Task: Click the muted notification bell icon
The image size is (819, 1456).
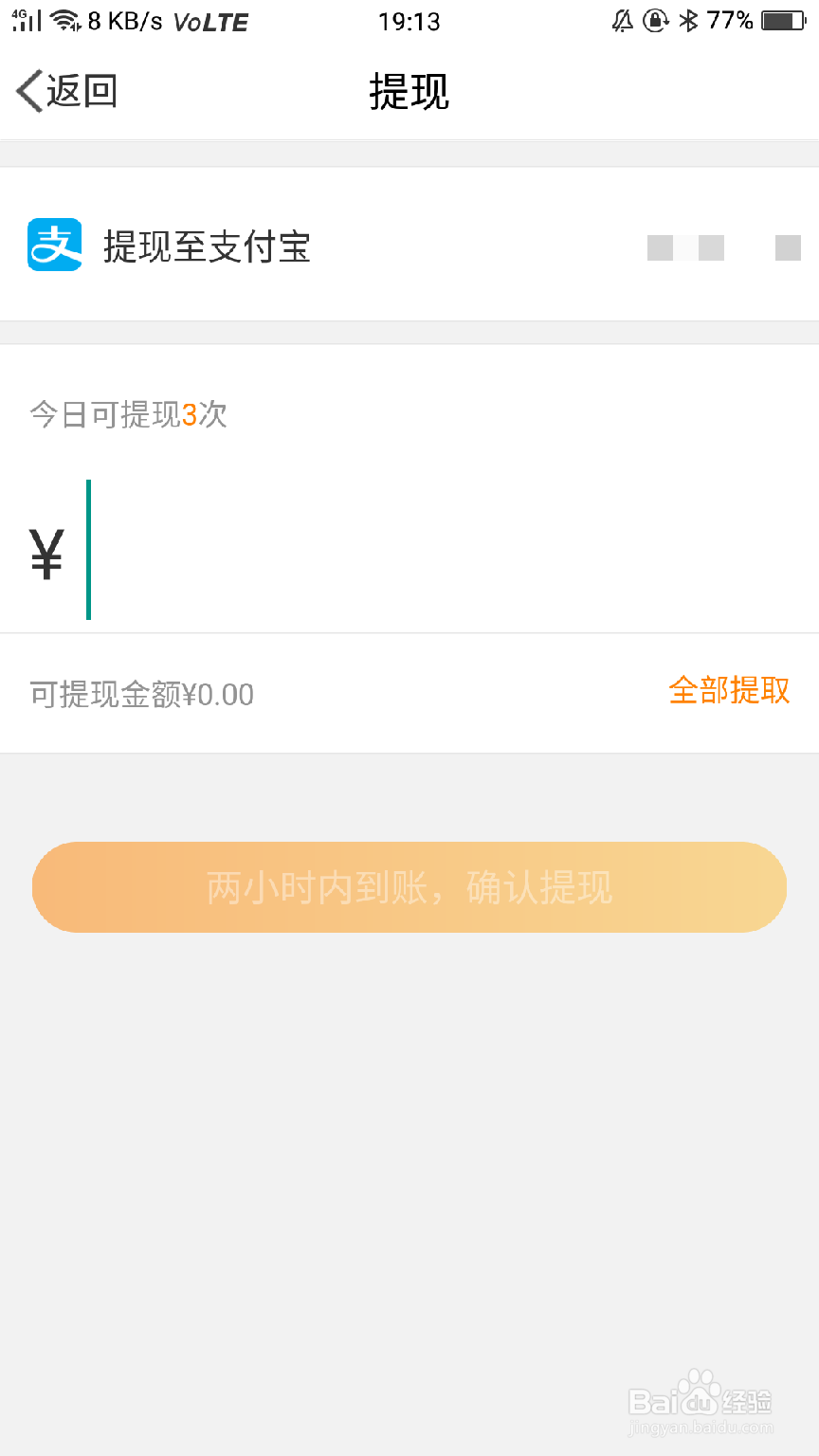Action: 621,20
